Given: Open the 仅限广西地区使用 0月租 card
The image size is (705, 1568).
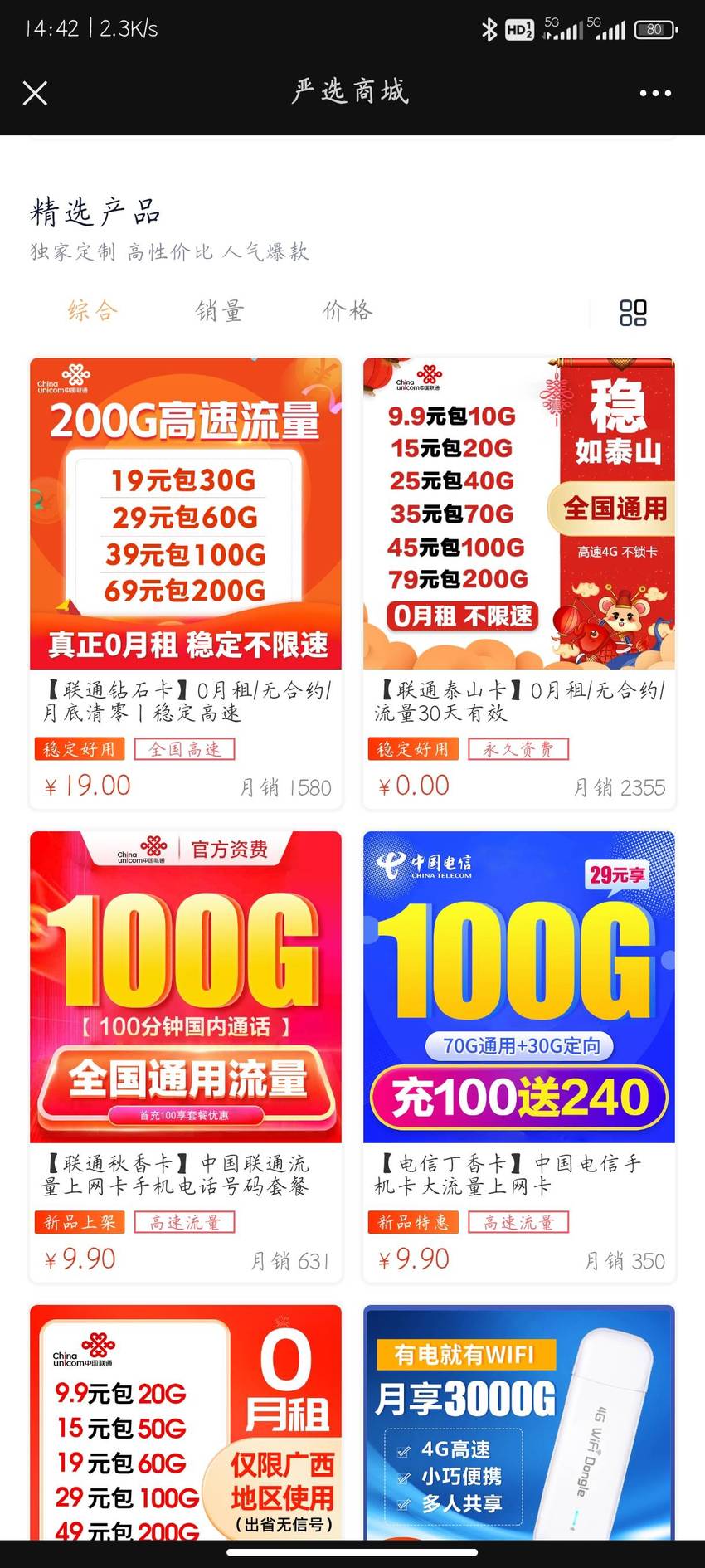Looking at the screenshot, I should click(x=186, y=1422).
